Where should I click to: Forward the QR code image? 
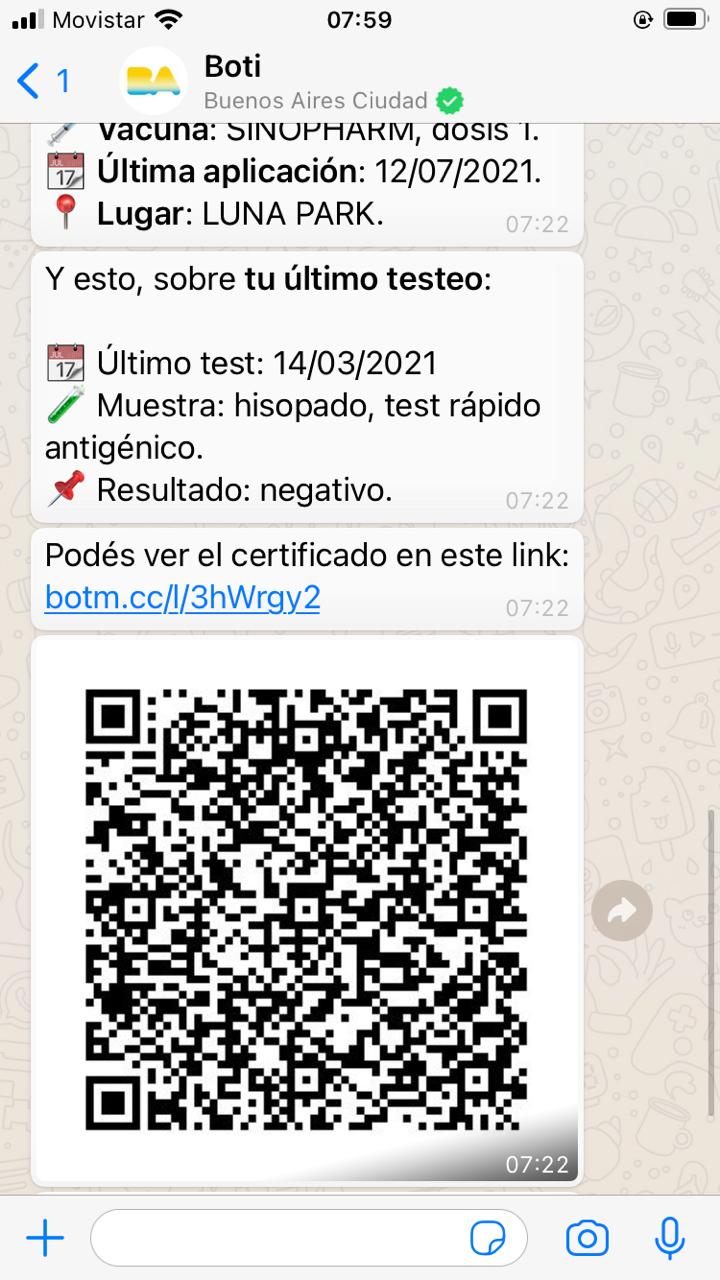[621, 910]
